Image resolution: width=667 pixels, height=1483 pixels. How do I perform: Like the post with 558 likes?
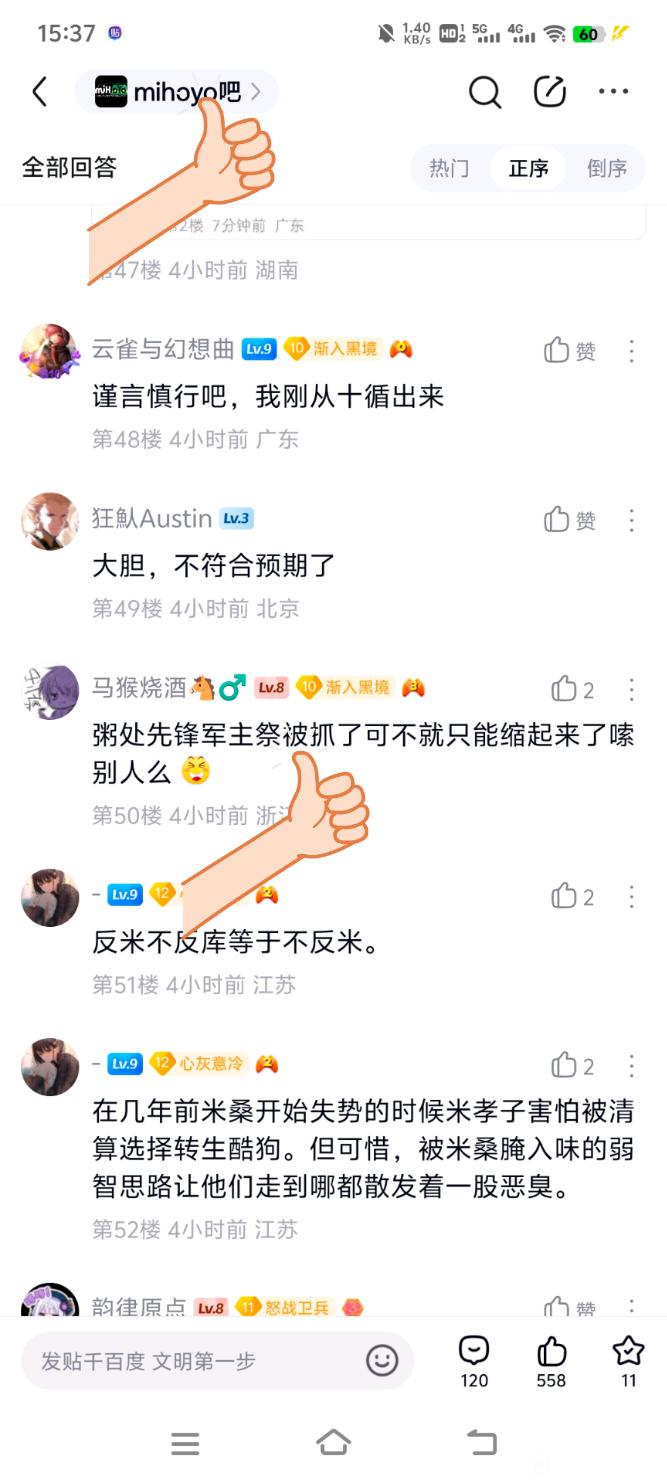pyautogui.click(x=551, y=1361)
